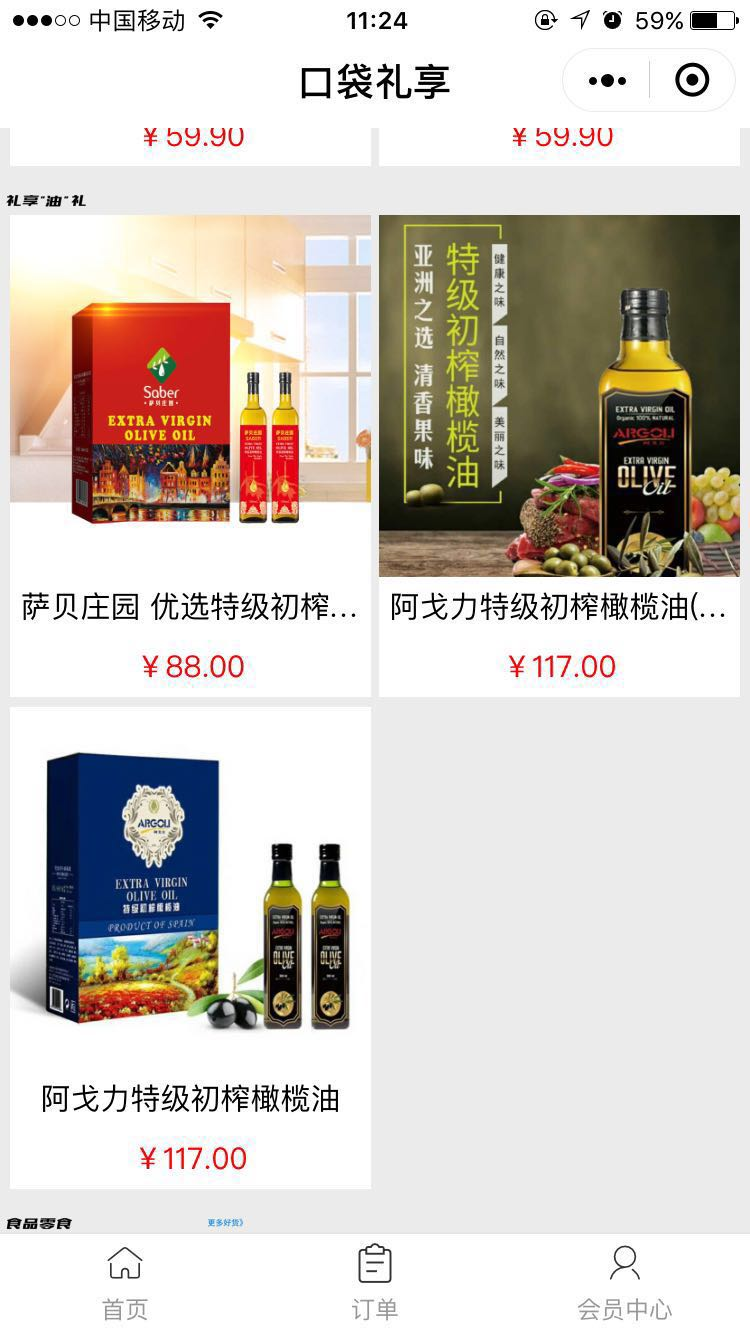This screenshot has width=750, height=1334.
Task: Tap 更多好货 link beside 食品零食
Action: point(225,1222)
